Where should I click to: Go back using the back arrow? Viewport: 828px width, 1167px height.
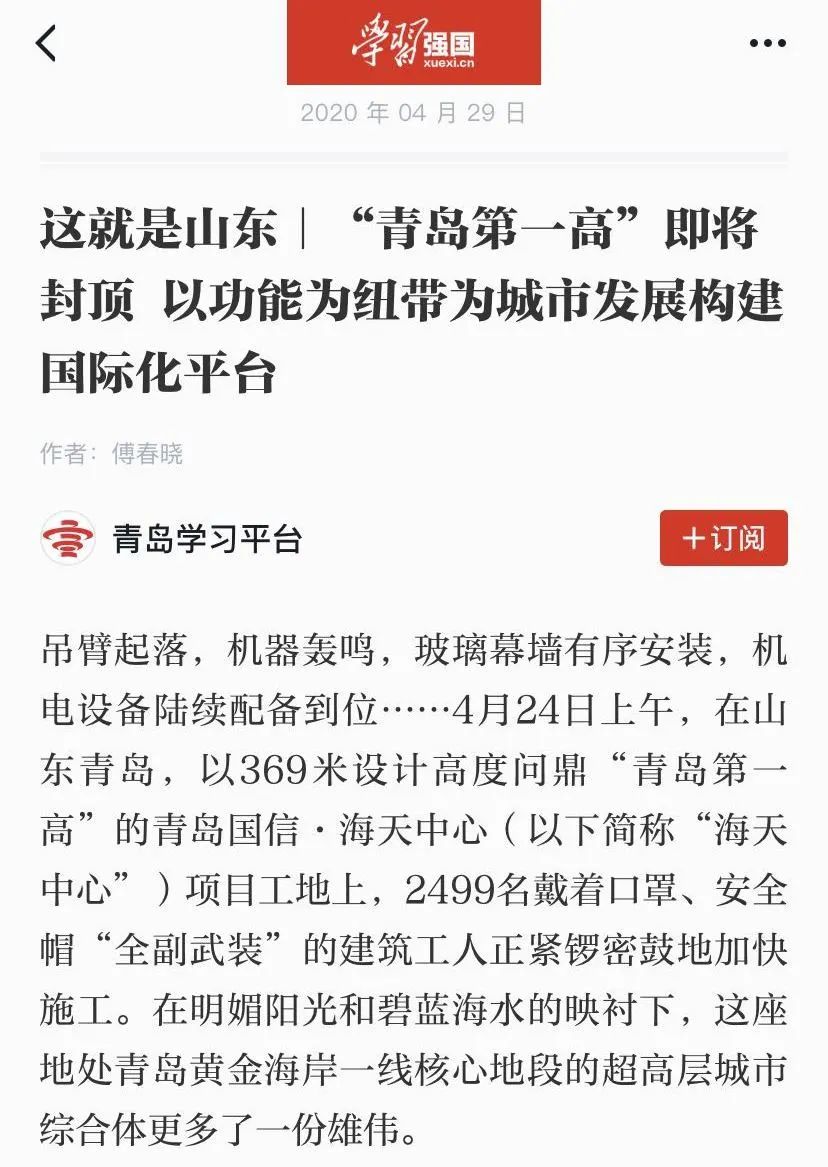pyautogui.click(x=46, y=43)
